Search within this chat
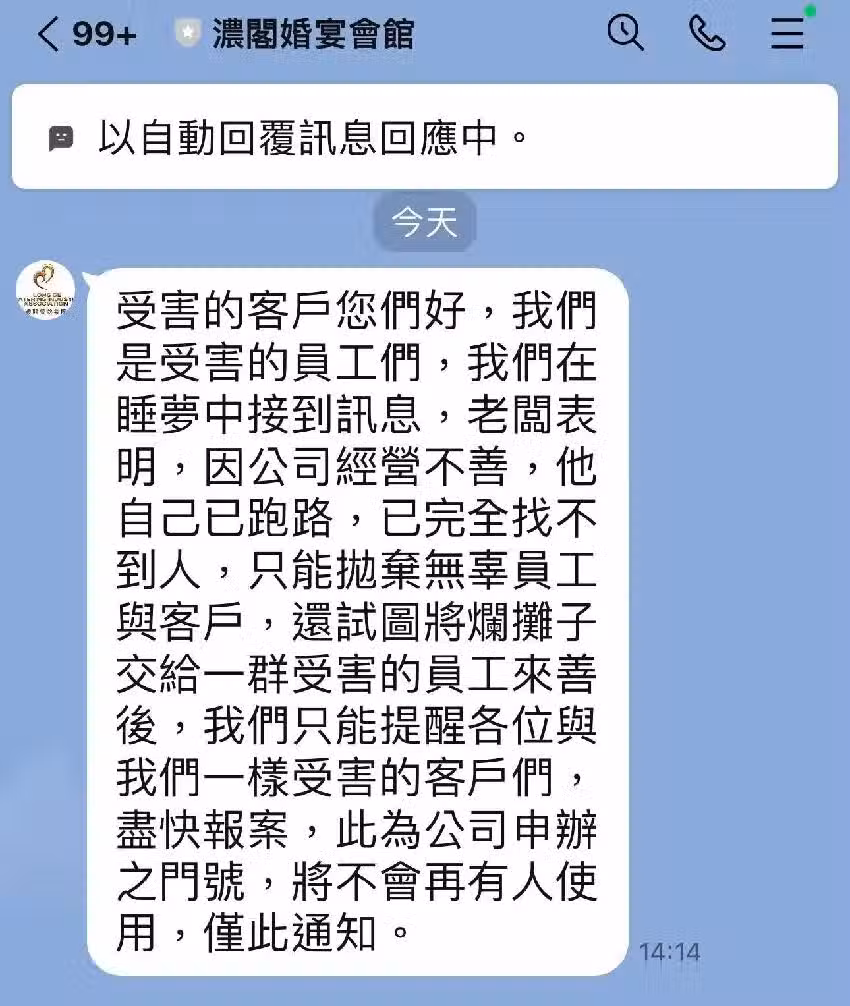850x1006 pixels. coord(626,34)
